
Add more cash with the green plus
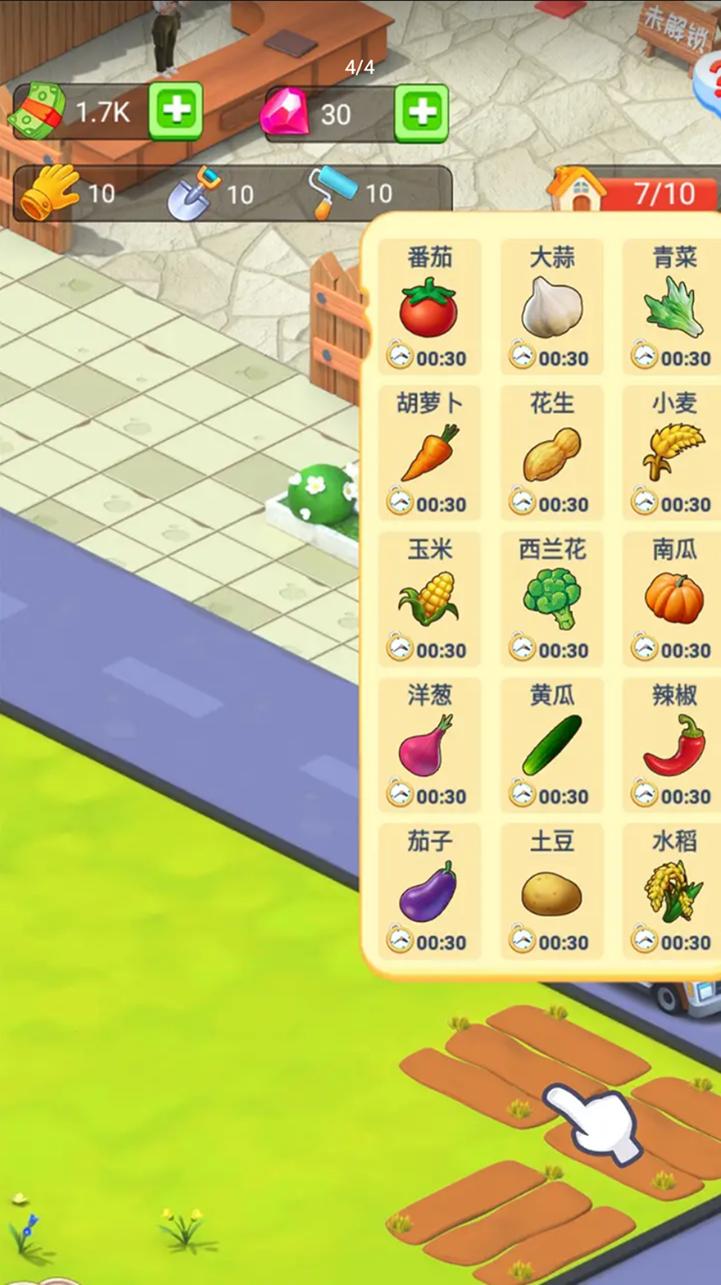point(176,111)
